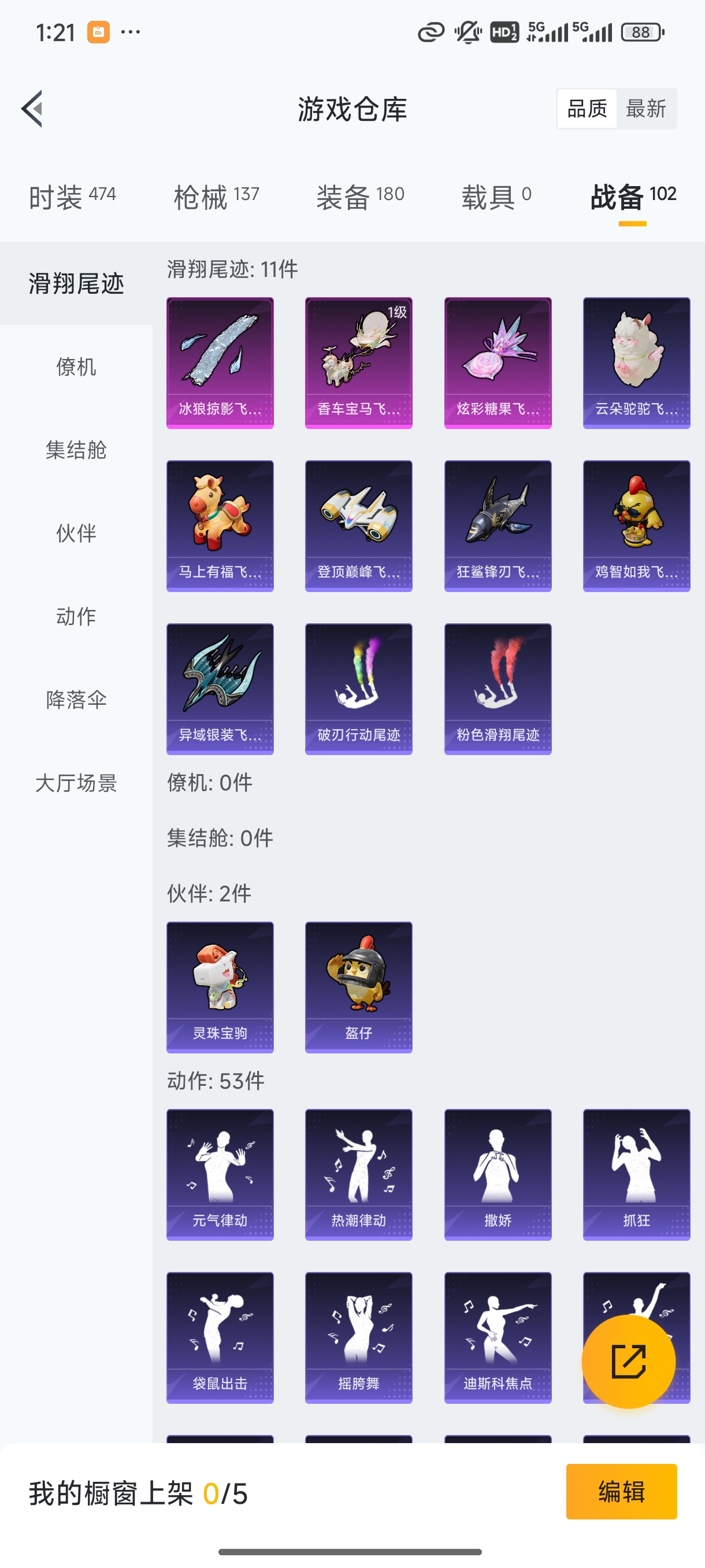Image resolution: width=705 pixels, height=1568 pixels.
Task: Select the 灵珠宝驹 companion icon
Action: pos(220,986)
